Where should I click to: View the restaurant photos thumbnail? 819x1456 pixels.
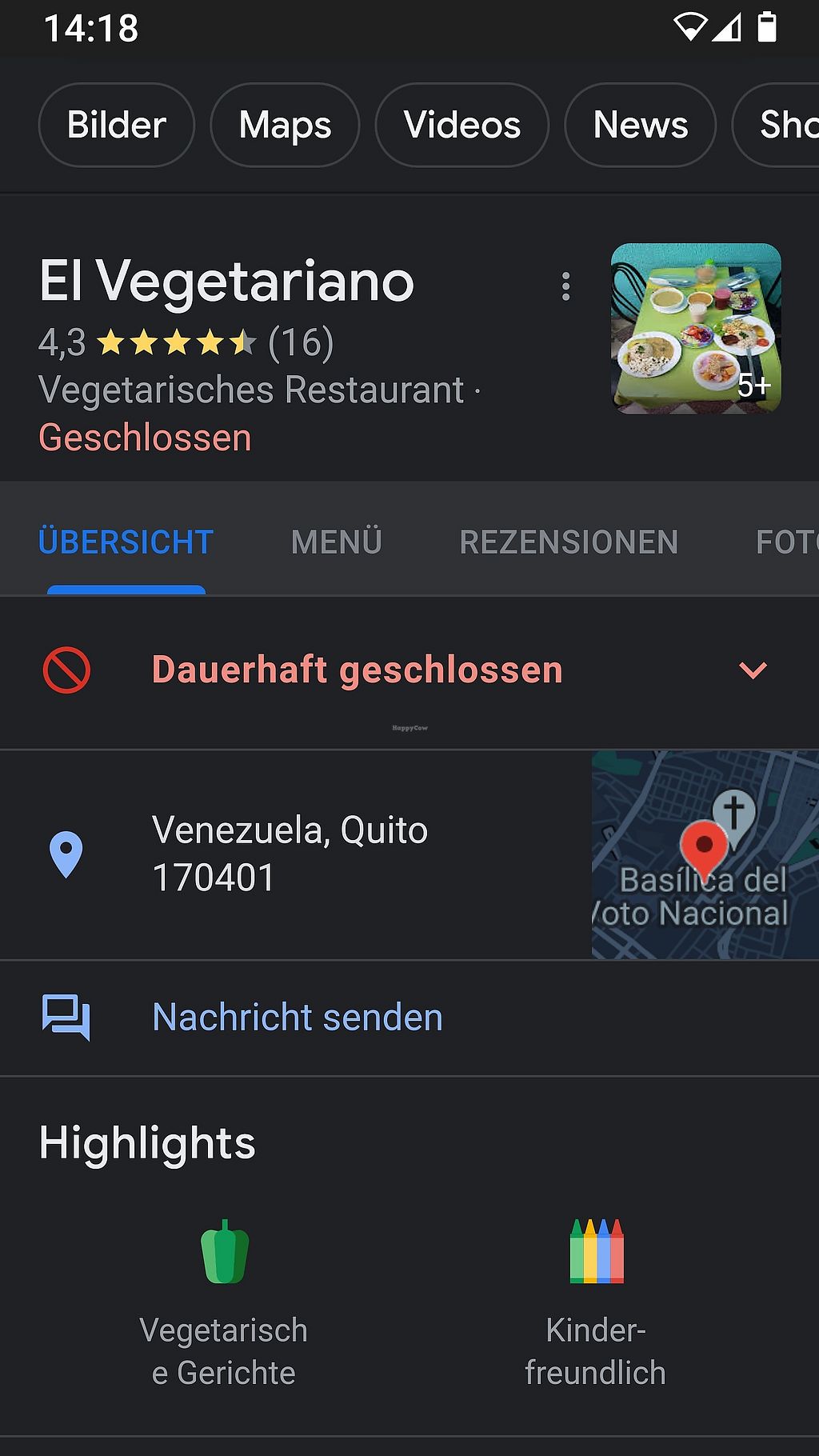(x=696, y=328)
